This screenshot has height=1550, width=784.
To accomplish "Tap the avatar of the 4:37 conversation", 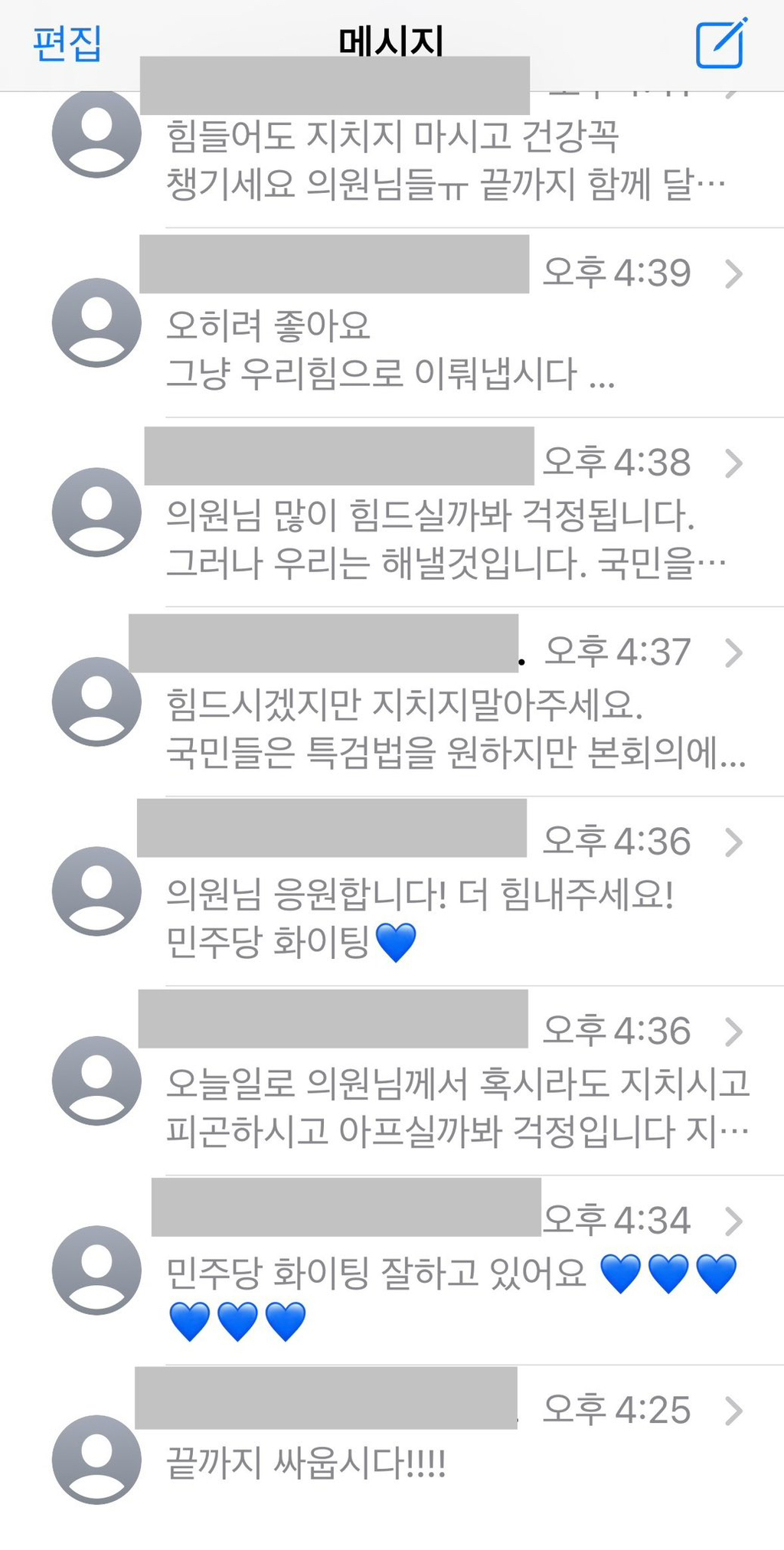I will point(95,703).
